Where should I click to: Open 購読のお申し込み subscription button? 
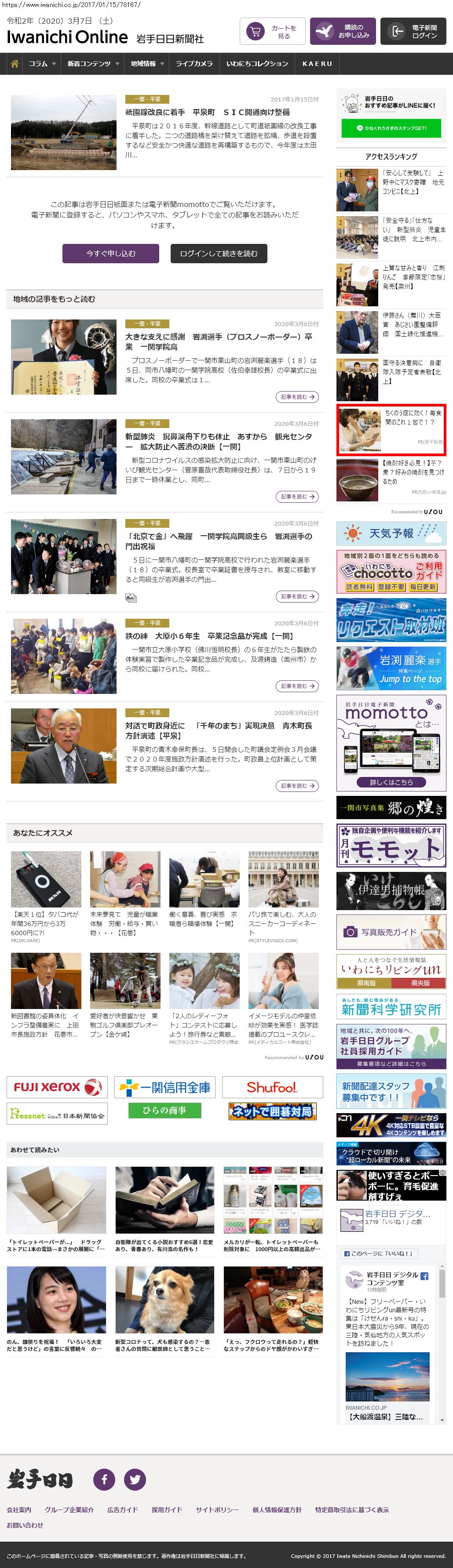(x=343, y=32)
